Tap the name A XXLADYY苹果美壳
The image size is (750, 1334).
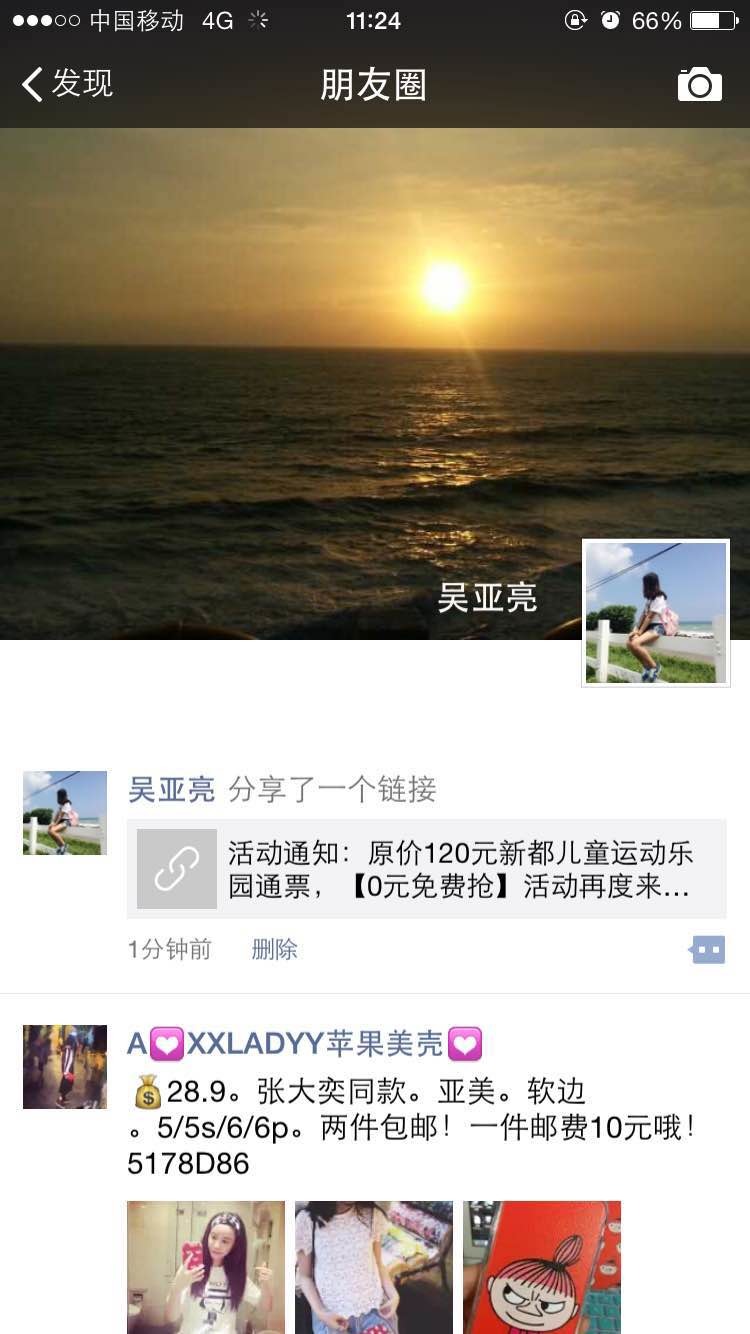click(304, 1045)
